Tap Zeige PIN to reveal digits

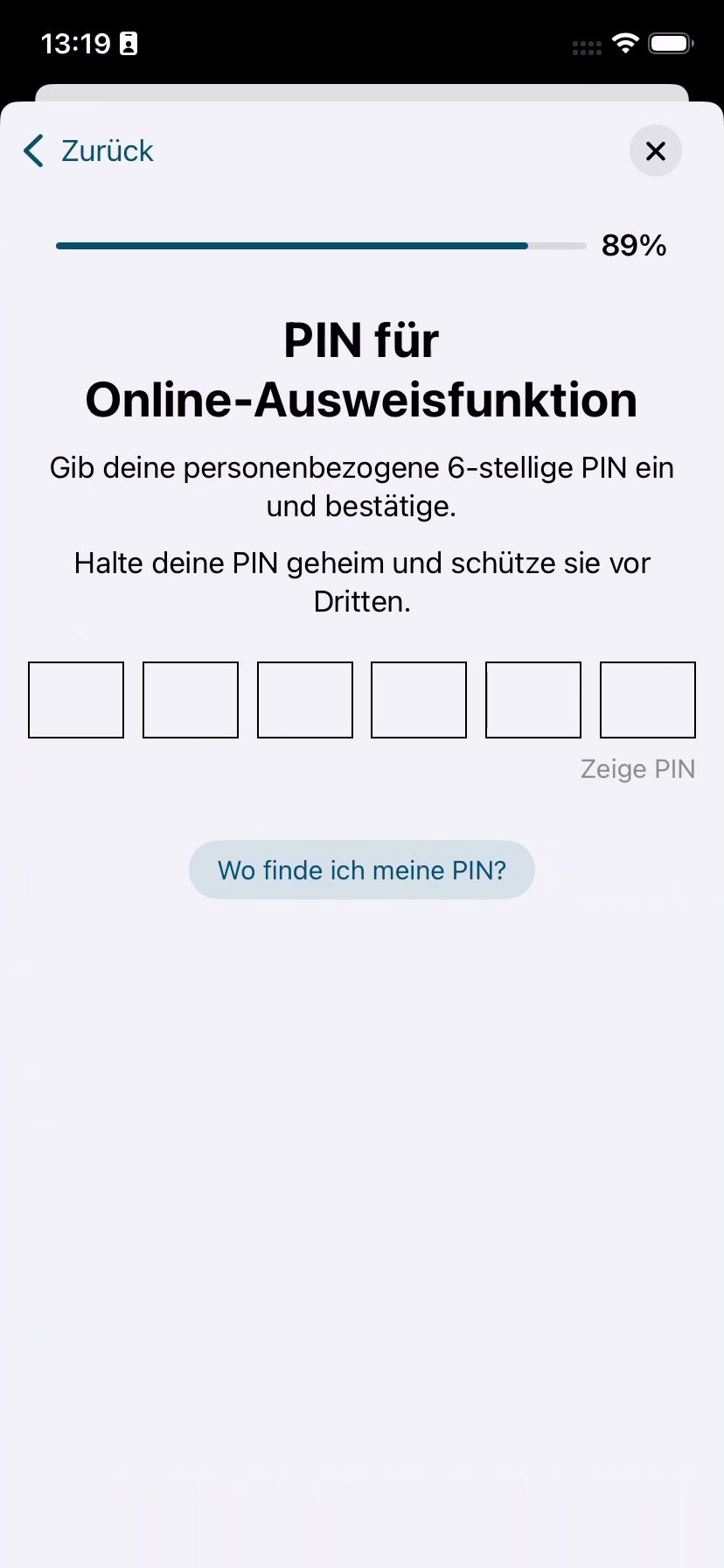[x=637, y=769]
